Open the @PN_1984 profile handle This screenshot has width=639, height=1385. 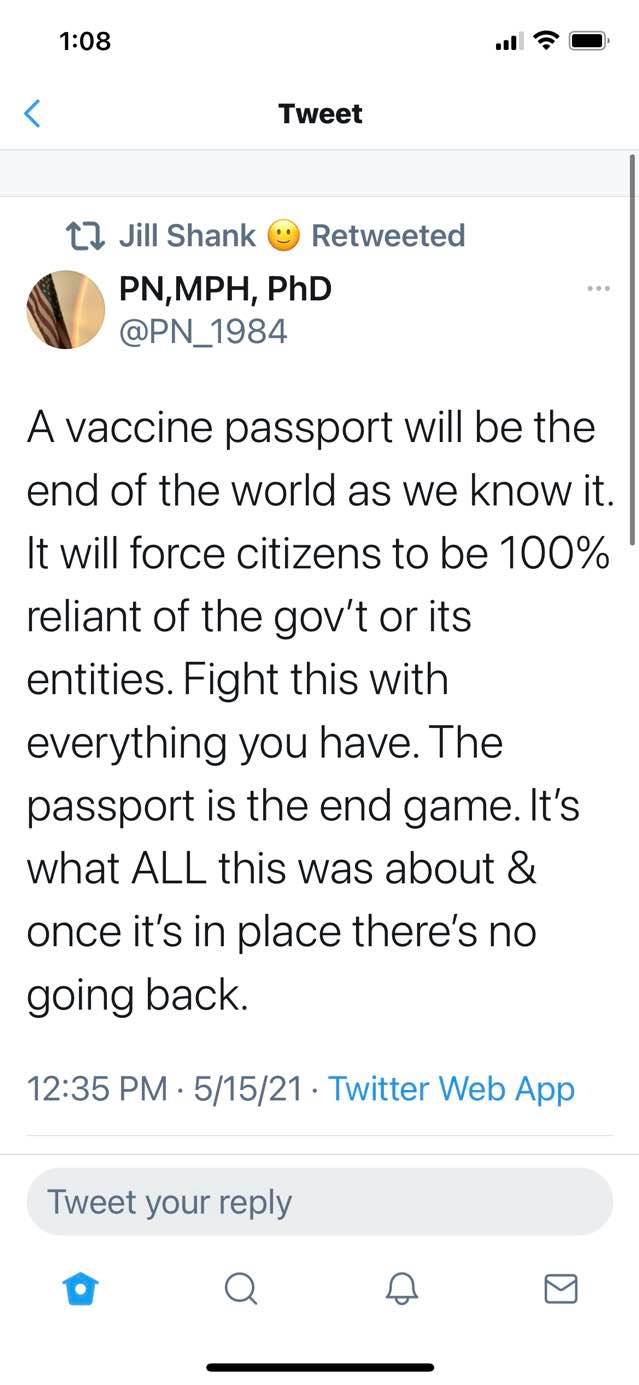[x=203, y=331]
